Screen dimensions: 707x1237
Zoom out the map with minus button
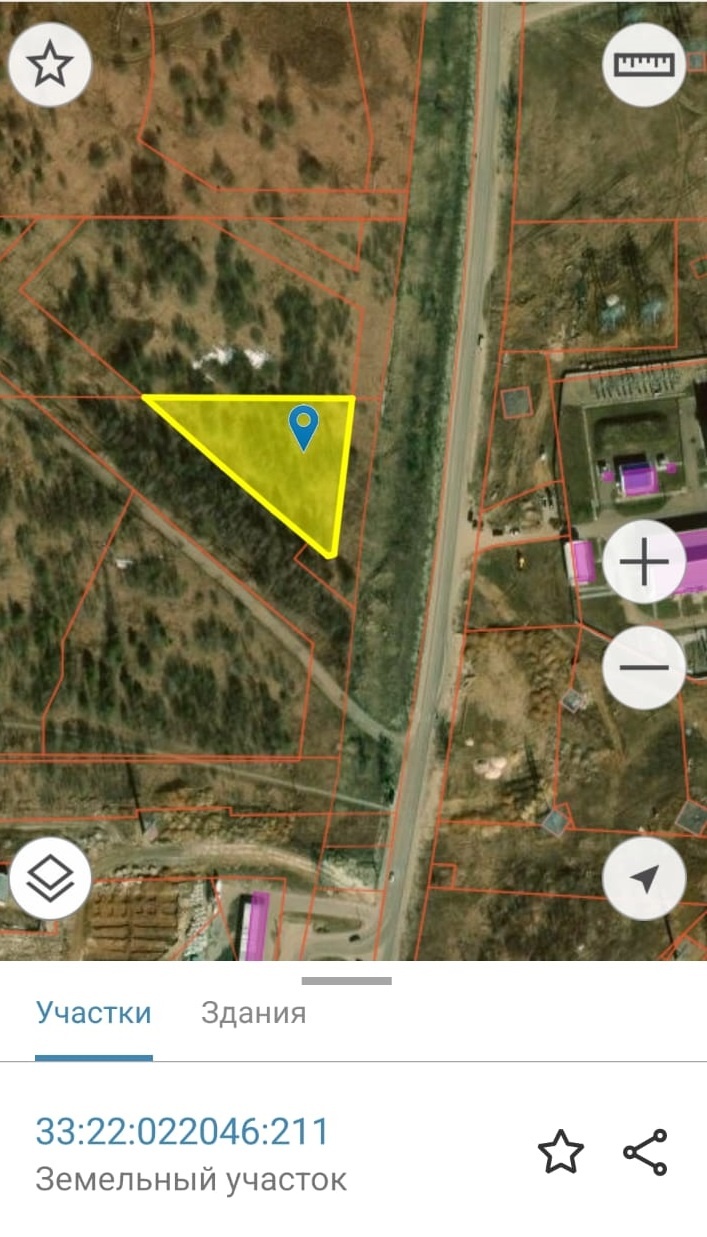tap(644, 667)
